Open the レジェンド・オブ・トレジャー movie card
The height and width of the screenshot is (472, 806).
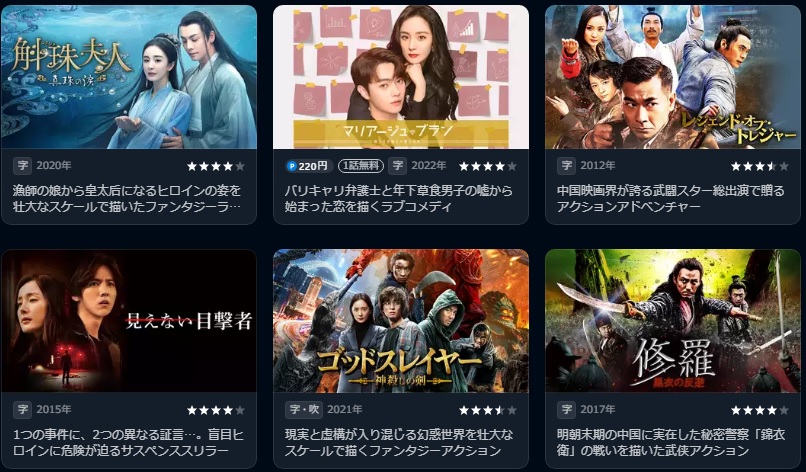pyautogui.click(x=673, y=78)
